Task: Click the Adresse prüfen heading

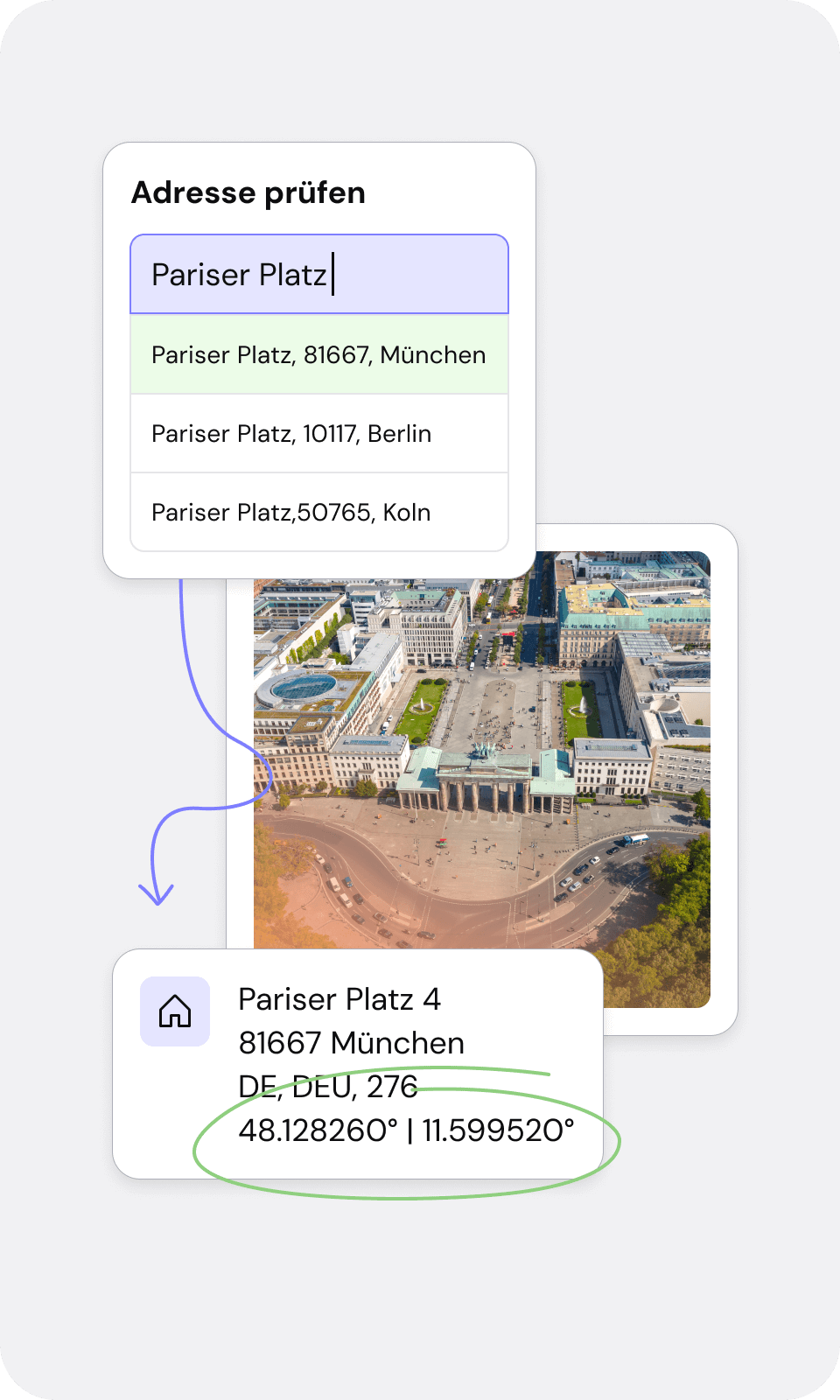Action: [x=248, y=192]
